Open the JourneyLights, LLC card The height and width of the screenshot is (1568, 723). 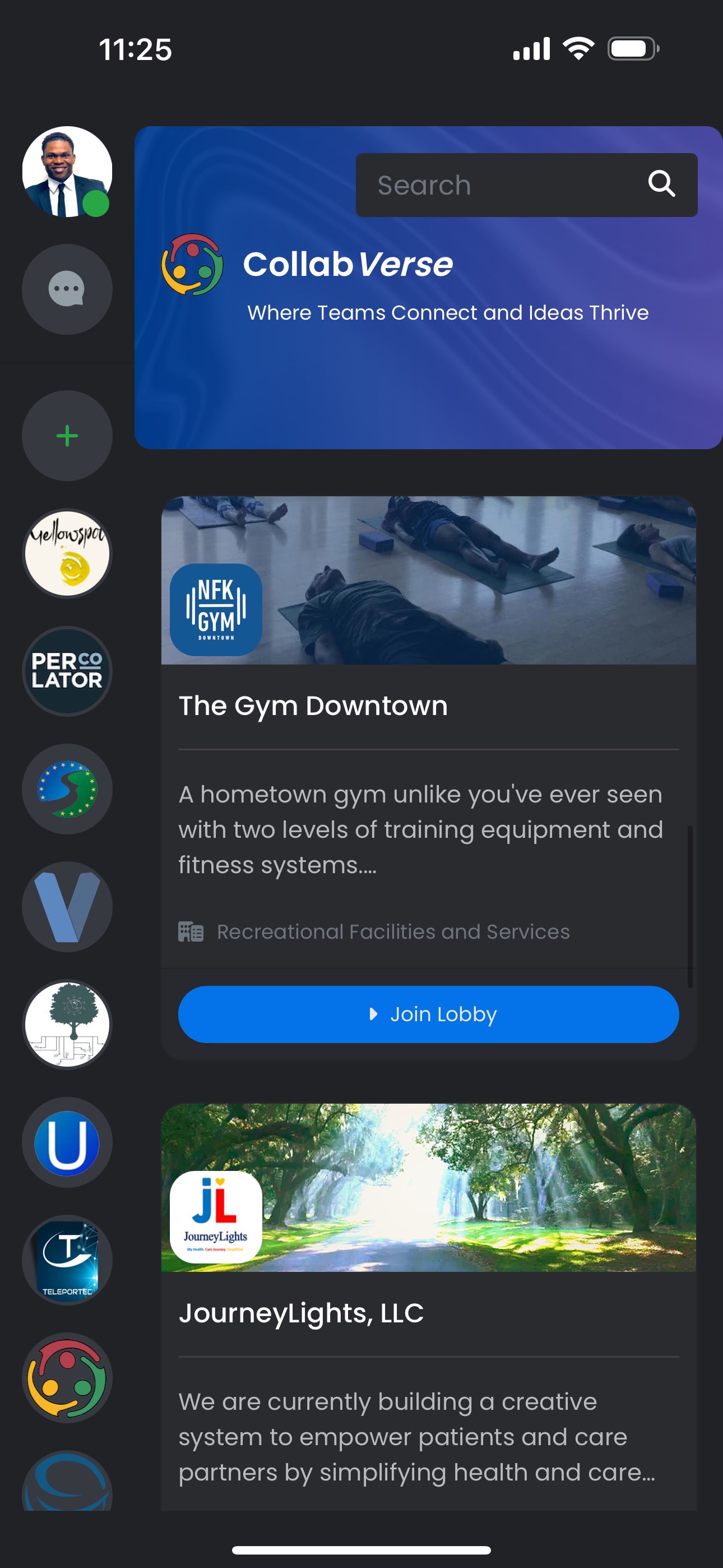point(300,1313)
